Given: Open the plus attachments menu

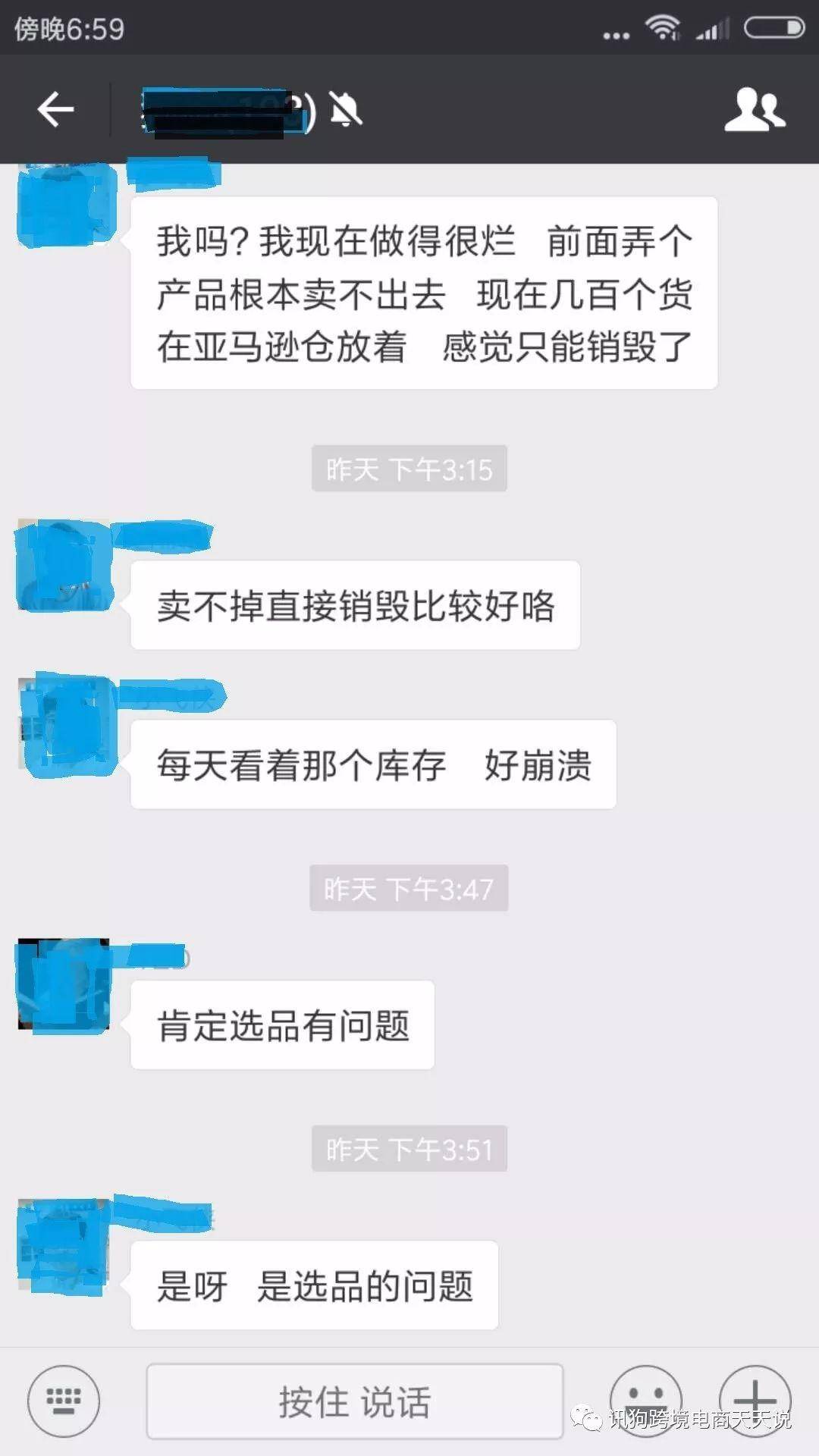Looking at the screenshot, I should pyautogui.click(x=755, y=1399).
